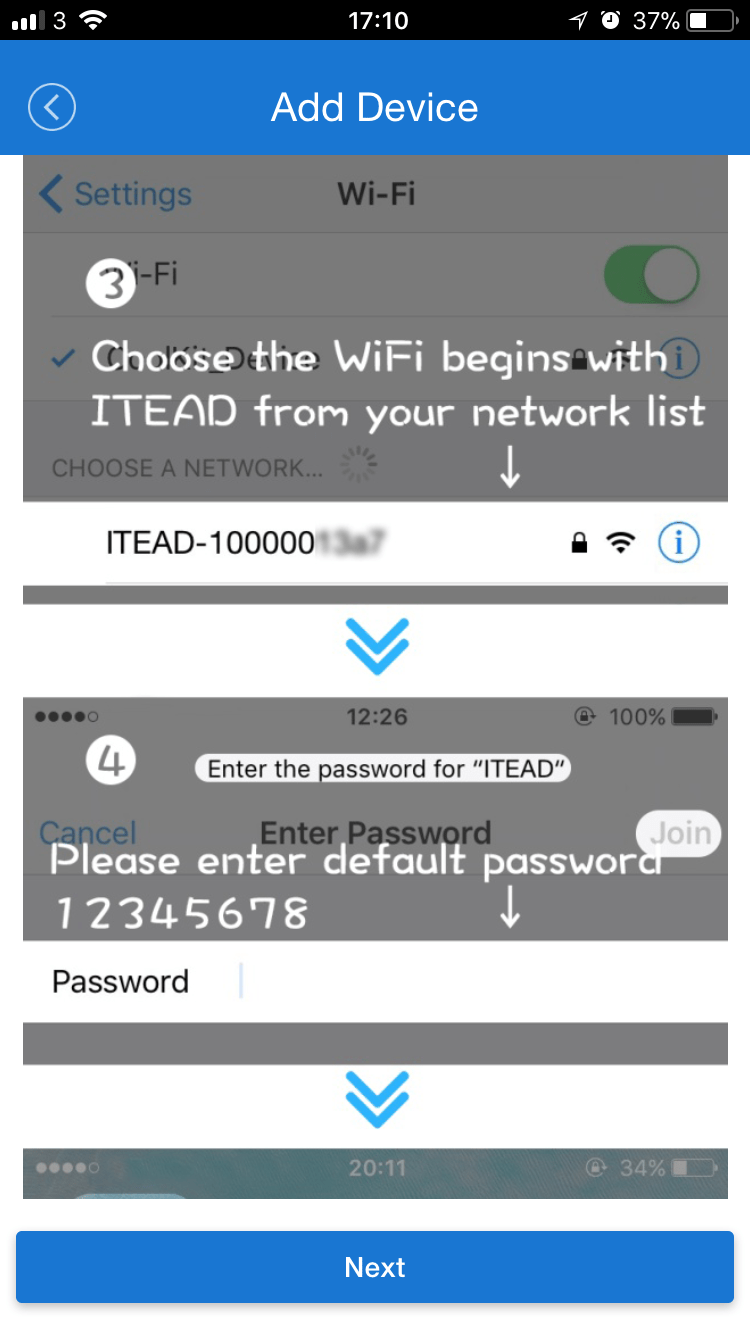750x1334 pixels.
Task: Tap the Next button
Action: tap(375, 1267)
